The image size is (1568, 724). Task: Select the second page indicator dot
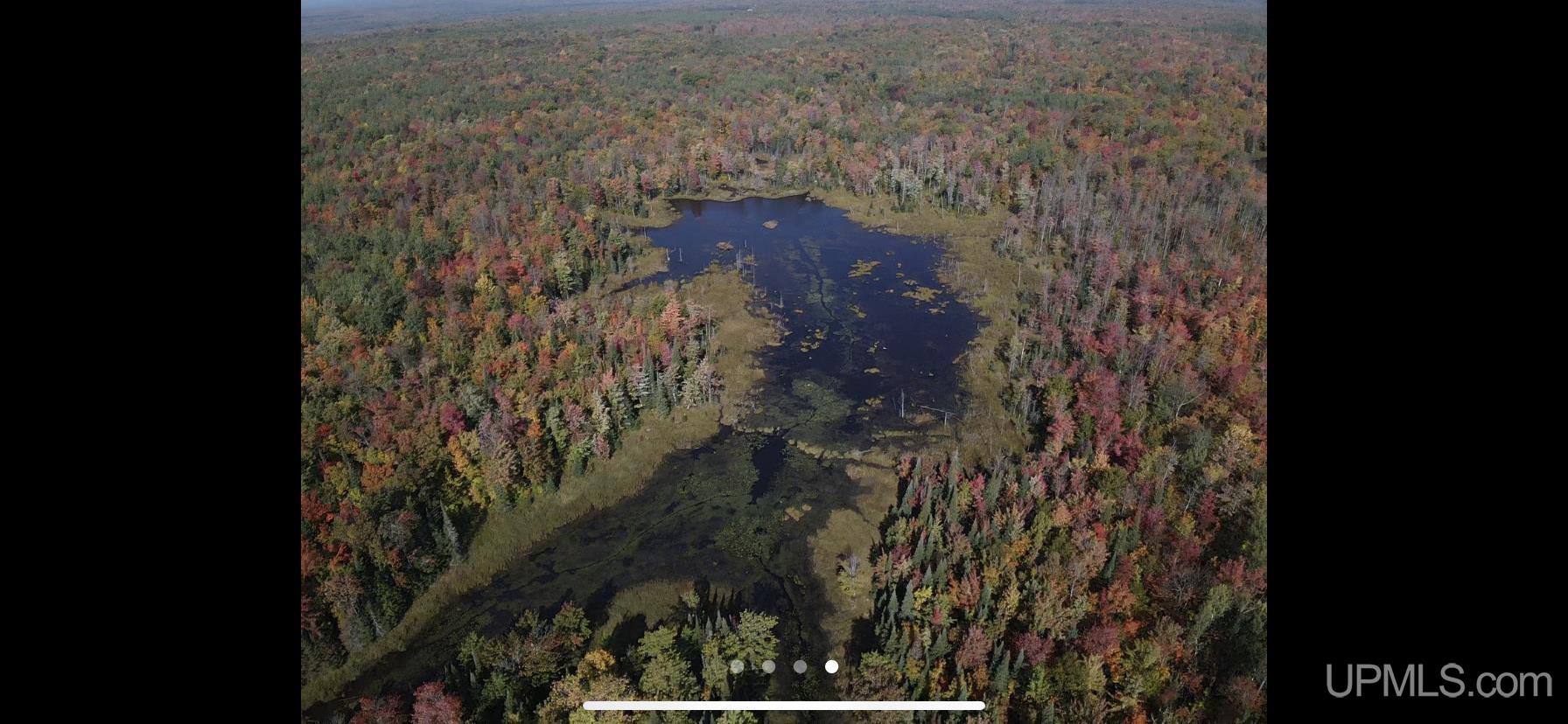point(768,666)
